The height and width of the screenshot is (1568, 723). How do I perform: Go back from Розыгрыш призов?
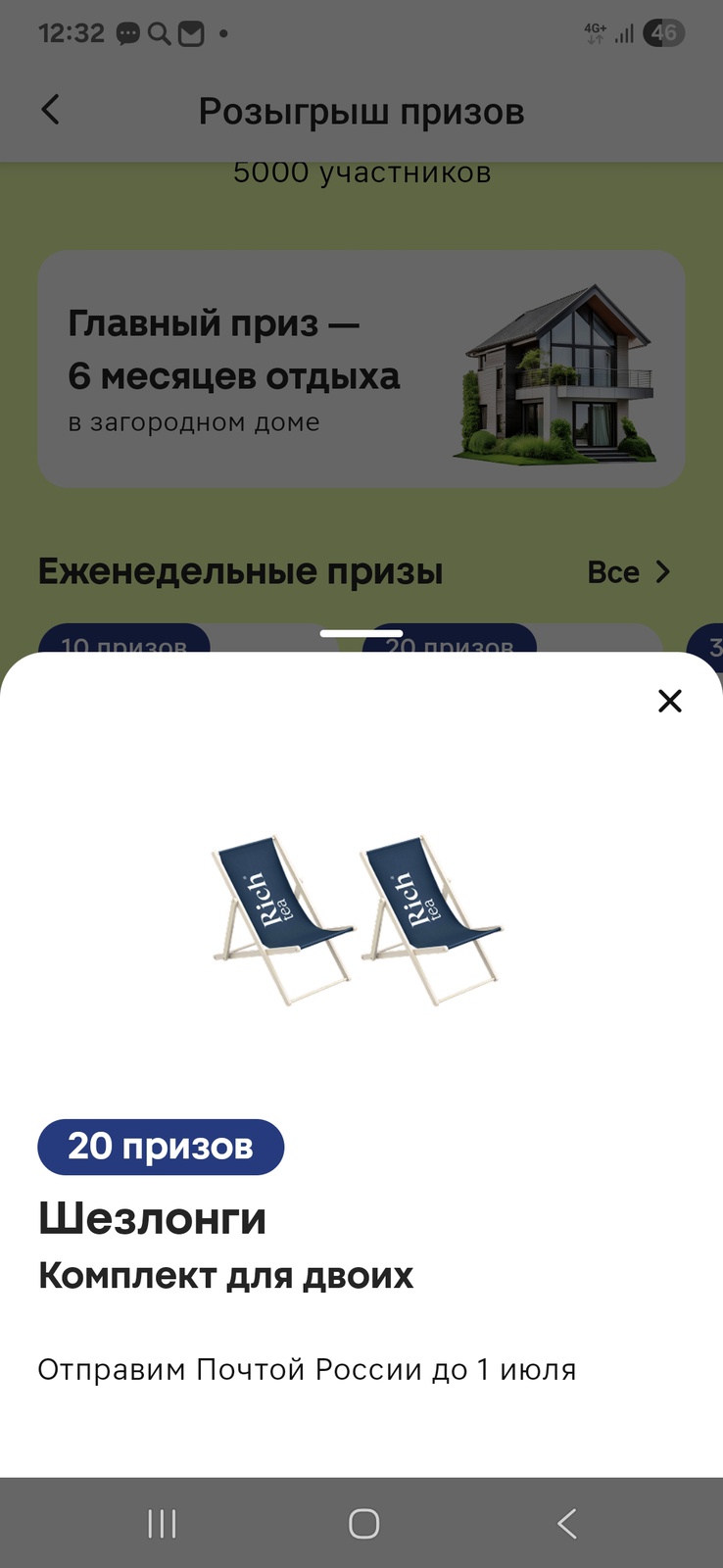[x=51, y=110]
